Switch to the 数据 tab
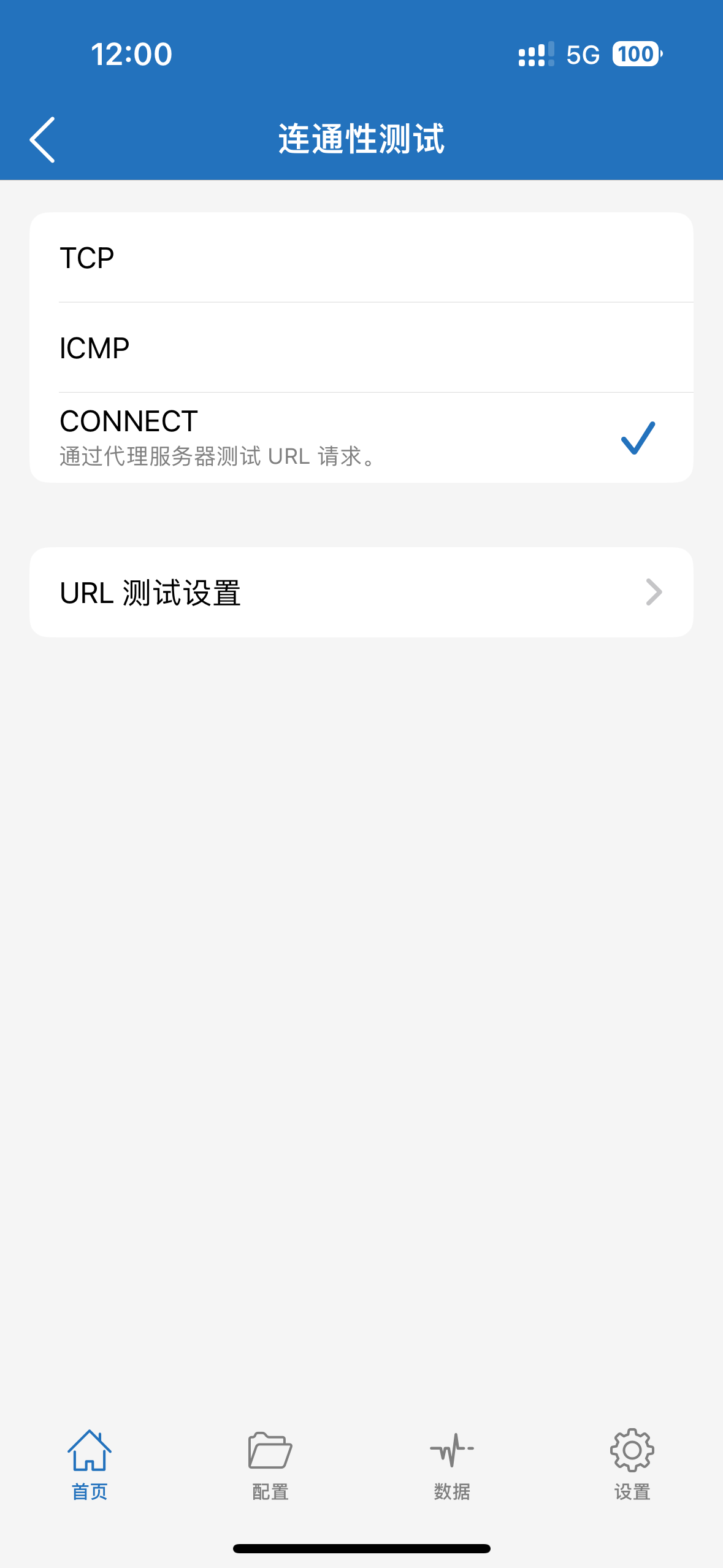 point(452,1464)
